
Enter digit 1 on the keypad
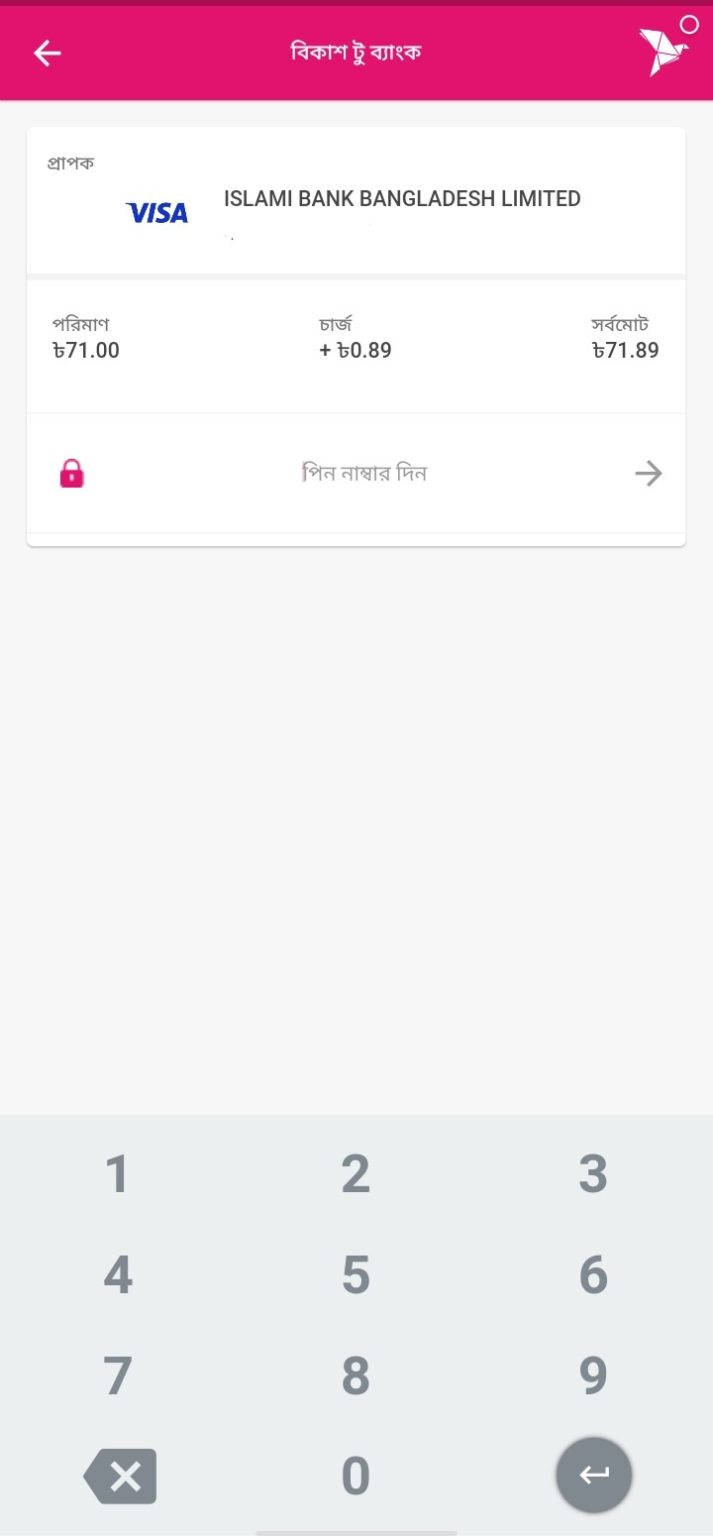tap(118, 1174)
